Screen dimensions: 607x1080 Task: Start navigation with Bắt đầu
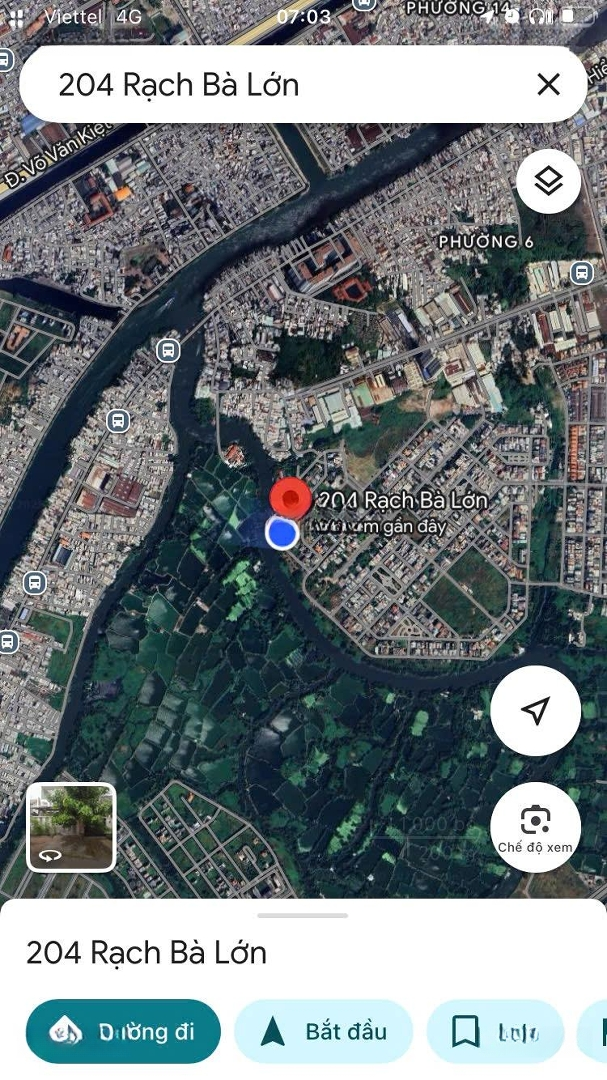(323, 1032)
